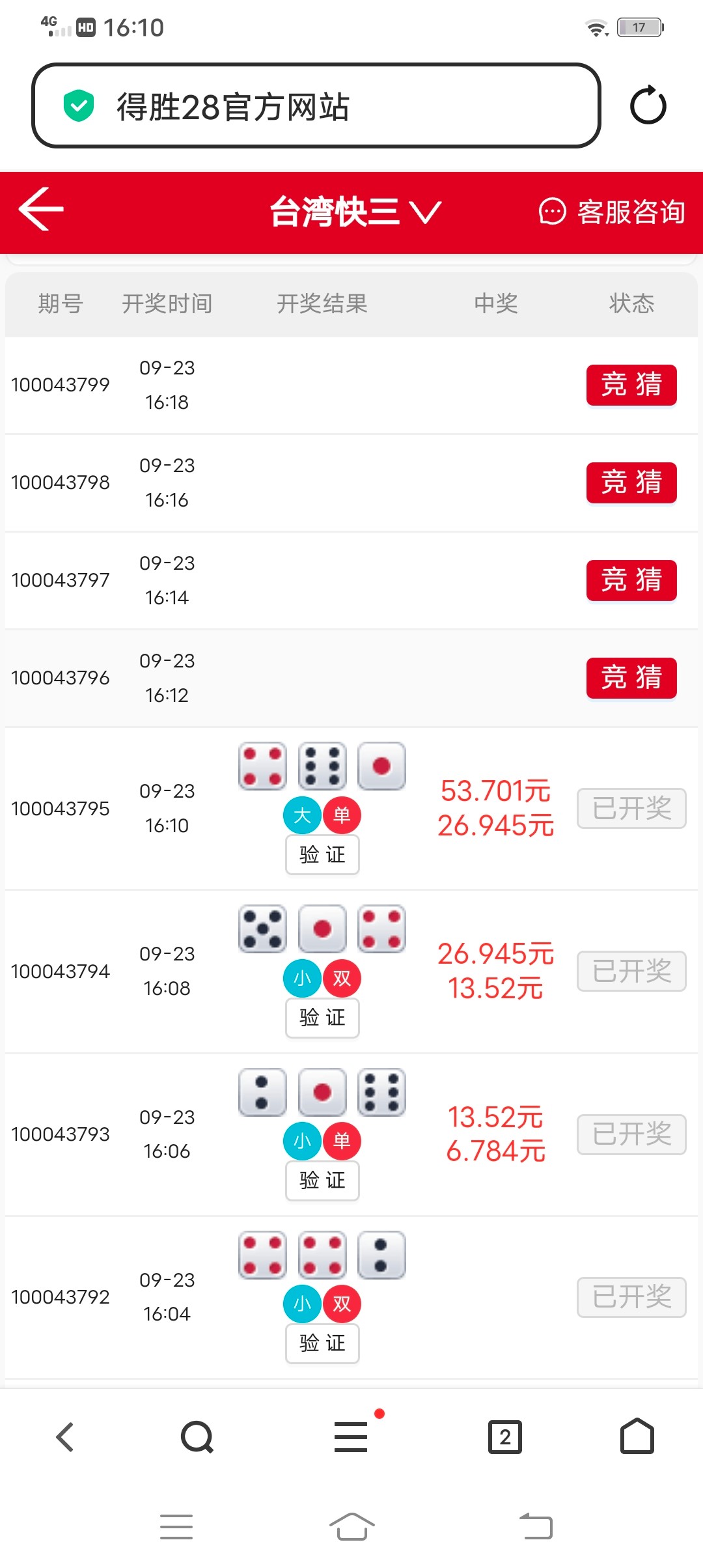This screenshot has width=703, height=1568.
Task: Tap the system back button
Action: (536, 1526)
